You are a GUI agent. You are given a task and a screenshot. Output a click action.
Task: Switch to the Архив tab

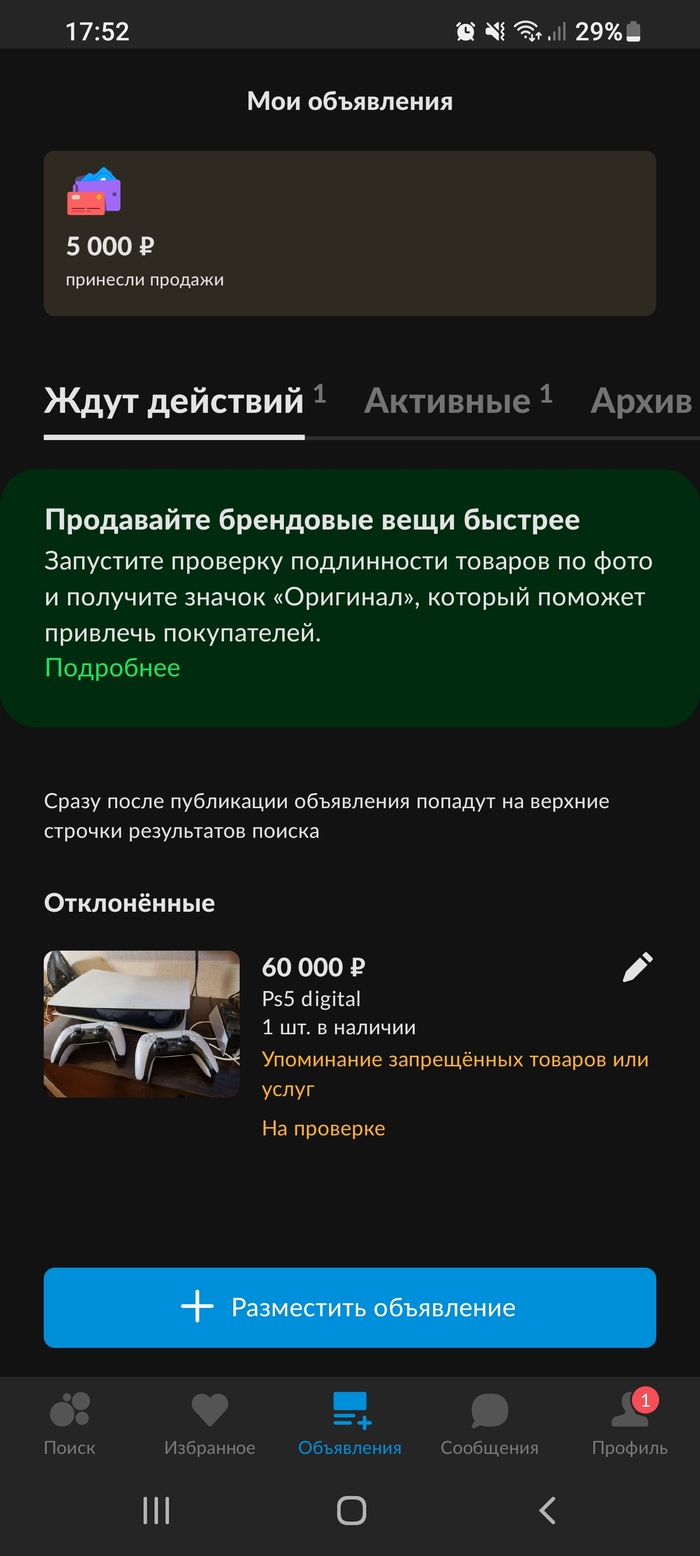pyautogui.click(x=640, y=401)
